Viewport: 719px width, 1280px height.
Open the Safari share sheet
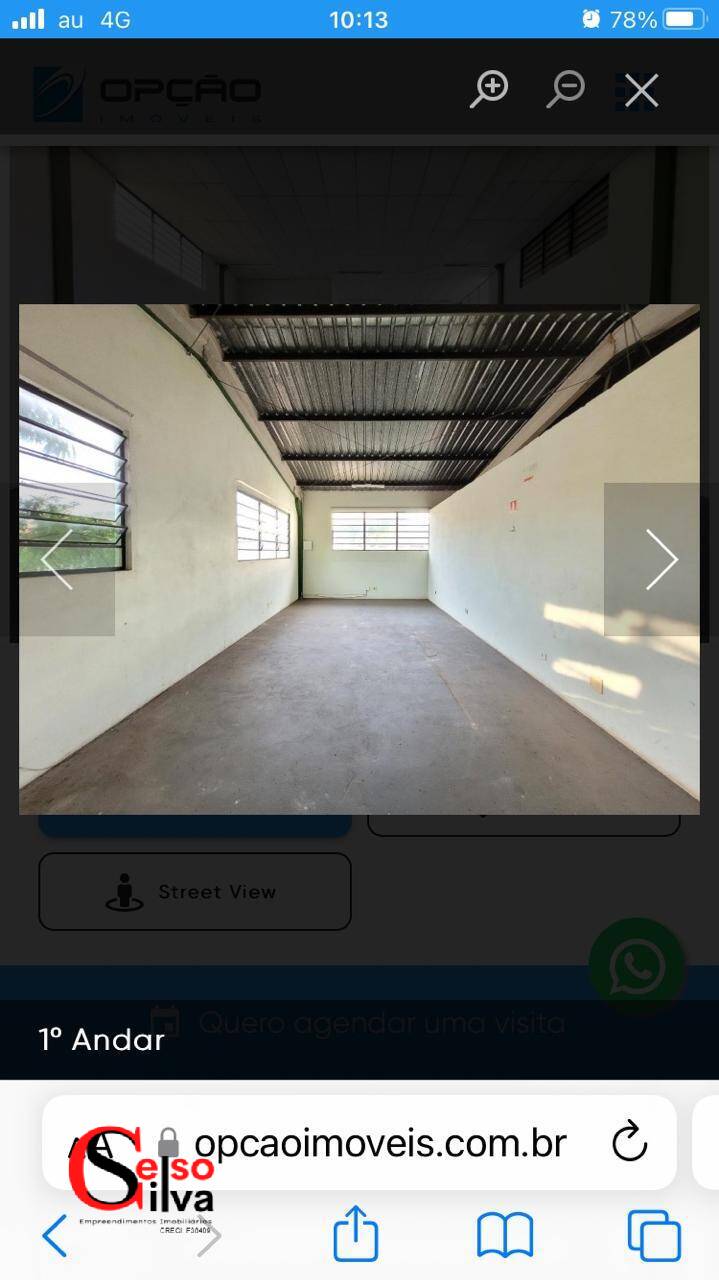[x=356, y=1233]
